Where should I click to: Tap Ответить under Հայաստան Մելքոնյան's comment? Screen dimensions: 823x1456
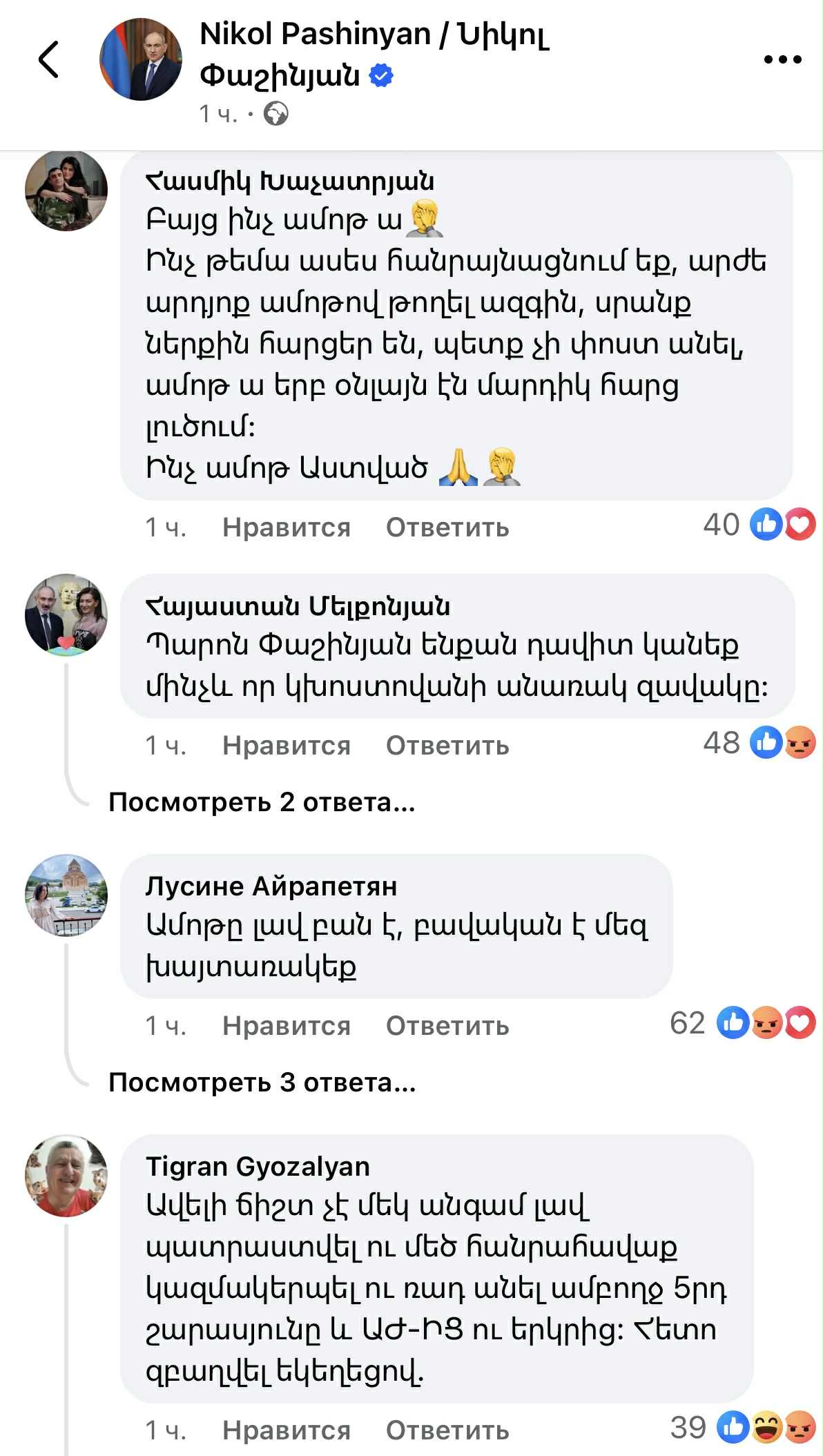(x=447, y=746)
